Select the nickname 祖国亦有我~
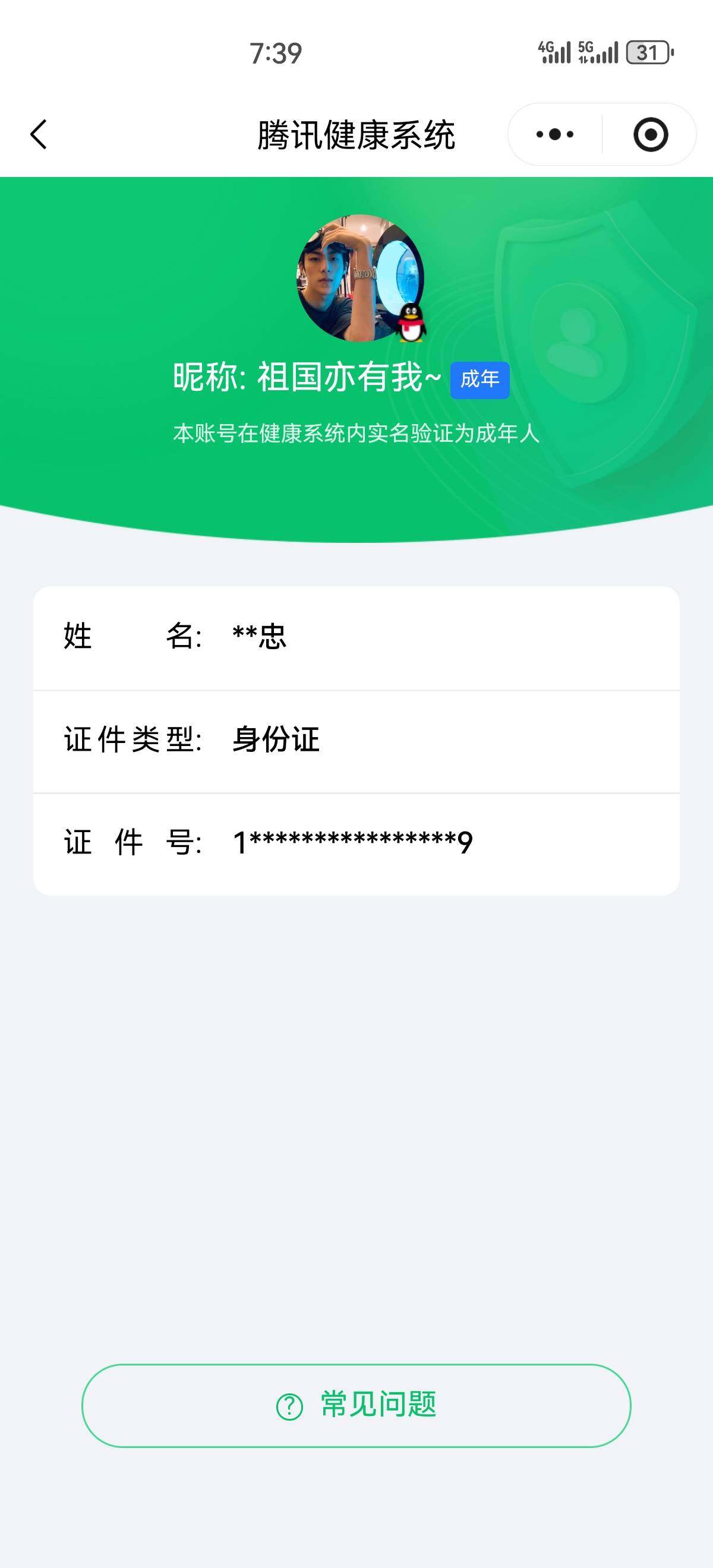 pyautogui.click(x=347, y=379)
